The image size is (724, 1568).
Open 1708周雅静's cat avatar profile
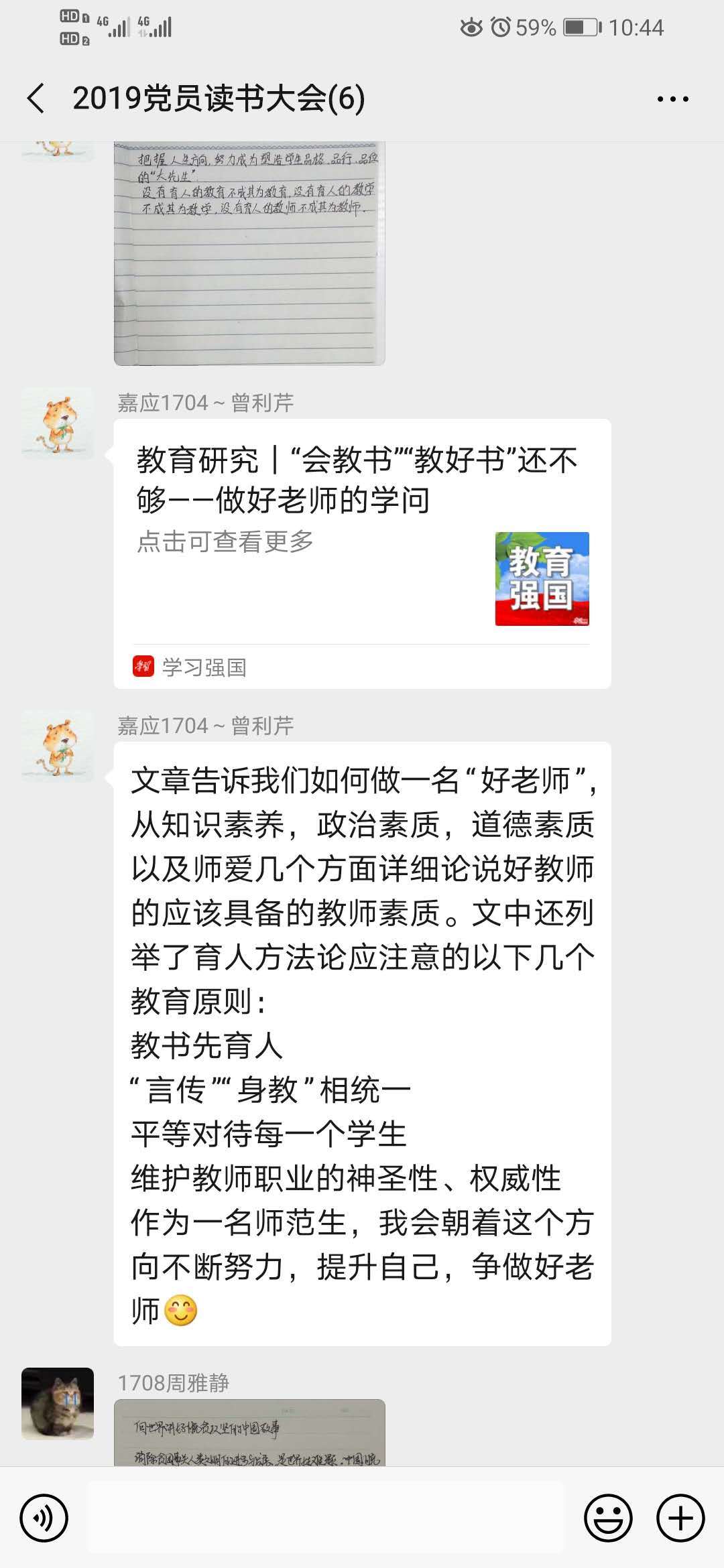tap(58, 1403)
